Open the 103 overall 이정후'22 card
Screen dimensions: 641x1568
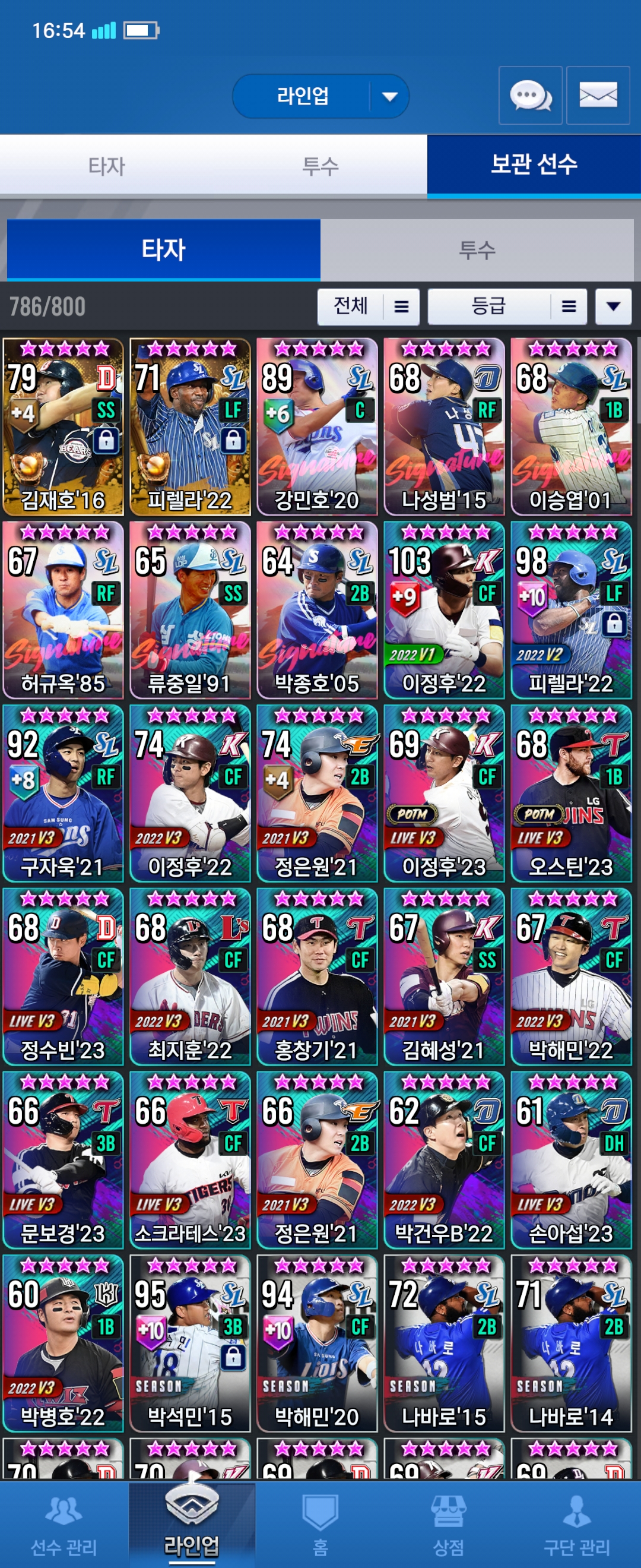(x=444, y=610)
